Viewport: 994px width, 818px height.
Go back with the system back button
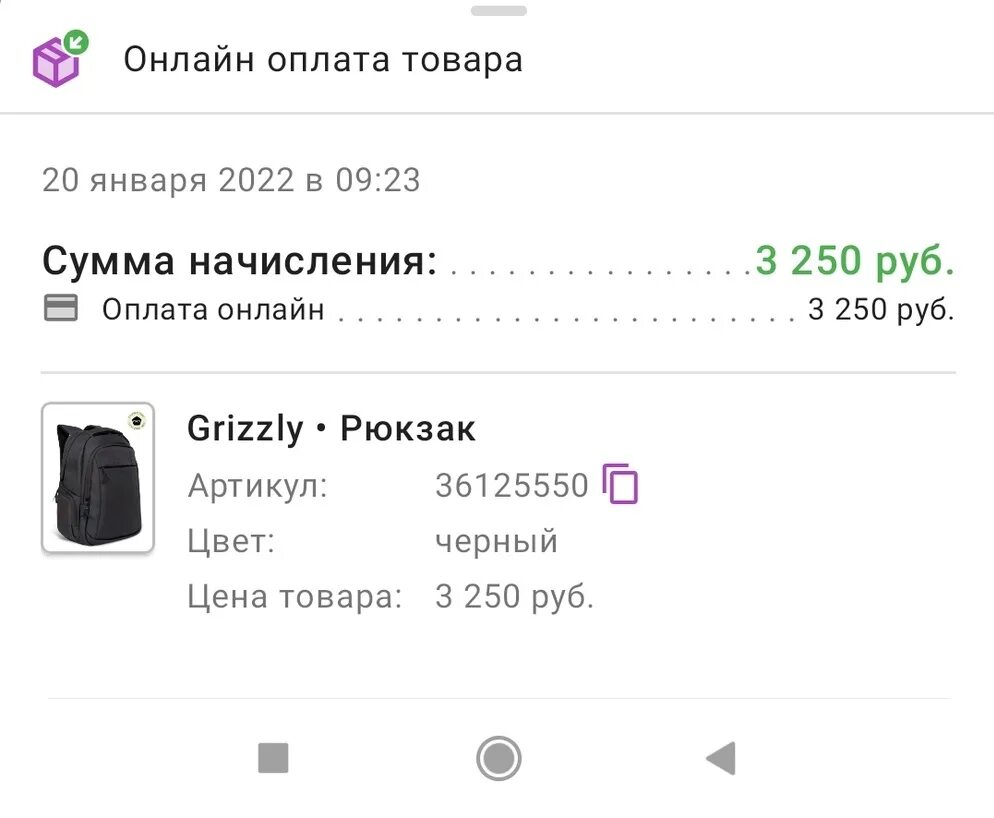point(721,758)
